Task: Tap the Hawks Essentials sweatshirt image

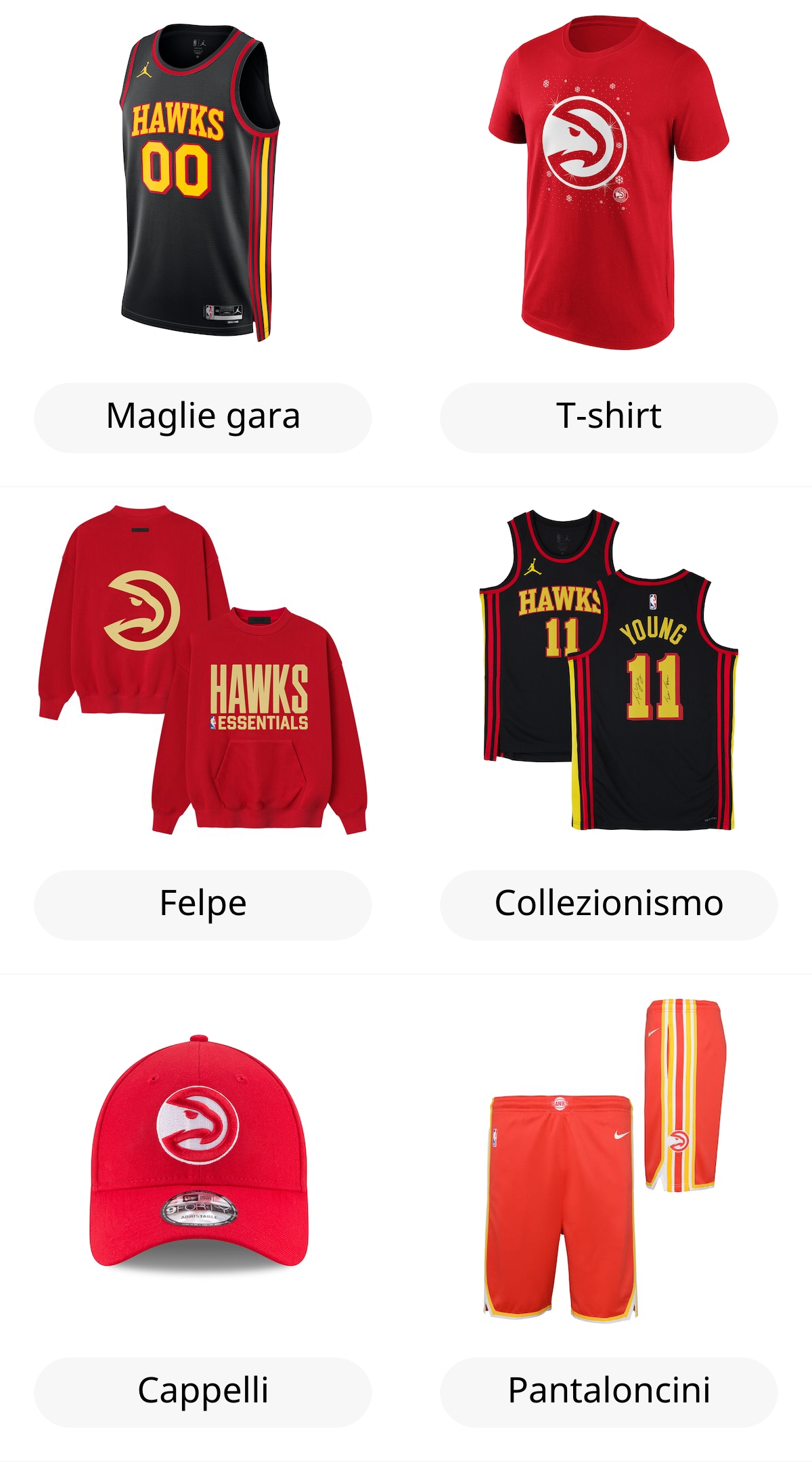Action: (x=203, y=670)
